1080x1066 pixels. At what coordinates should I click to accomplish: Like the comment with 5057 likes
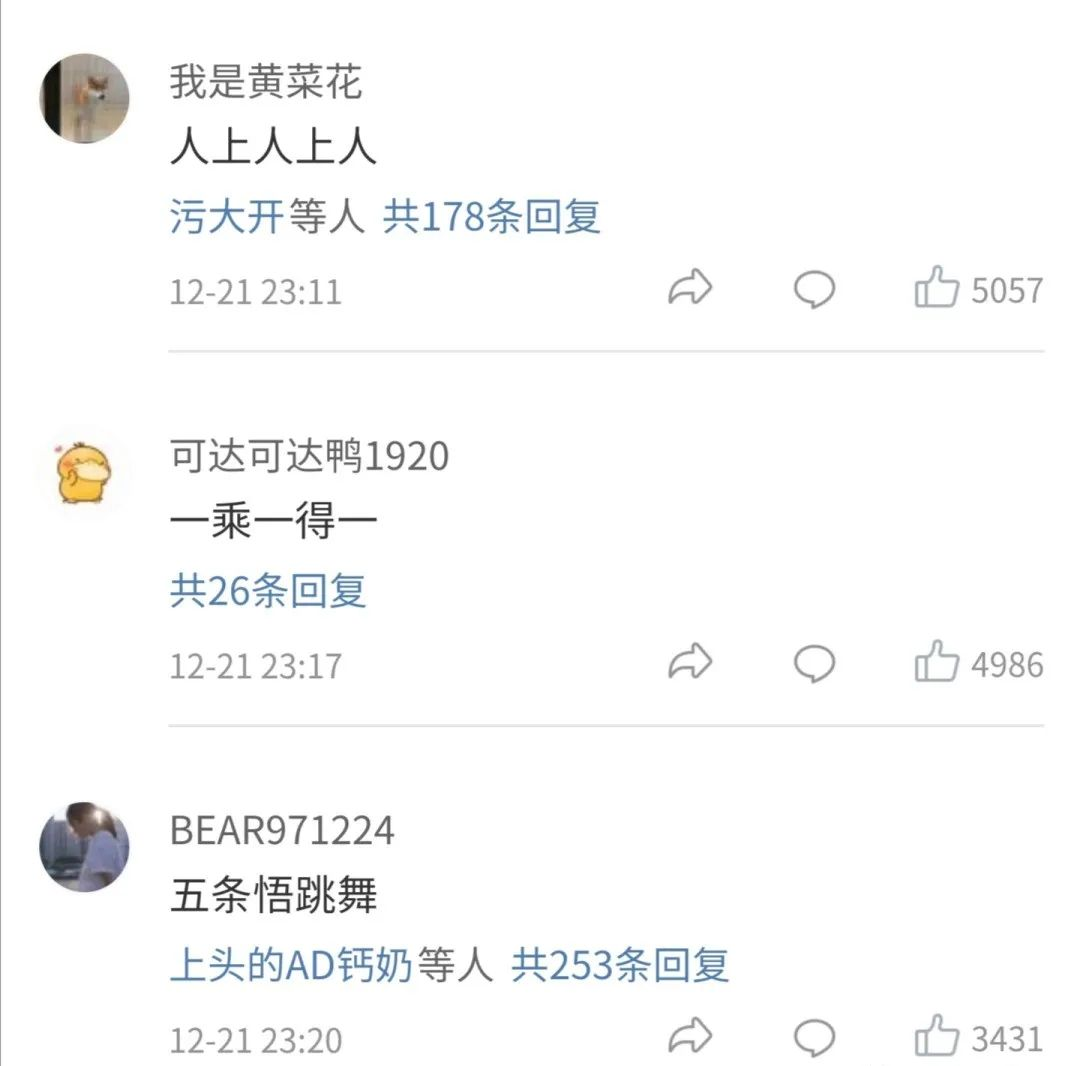(x=937, y=290)
